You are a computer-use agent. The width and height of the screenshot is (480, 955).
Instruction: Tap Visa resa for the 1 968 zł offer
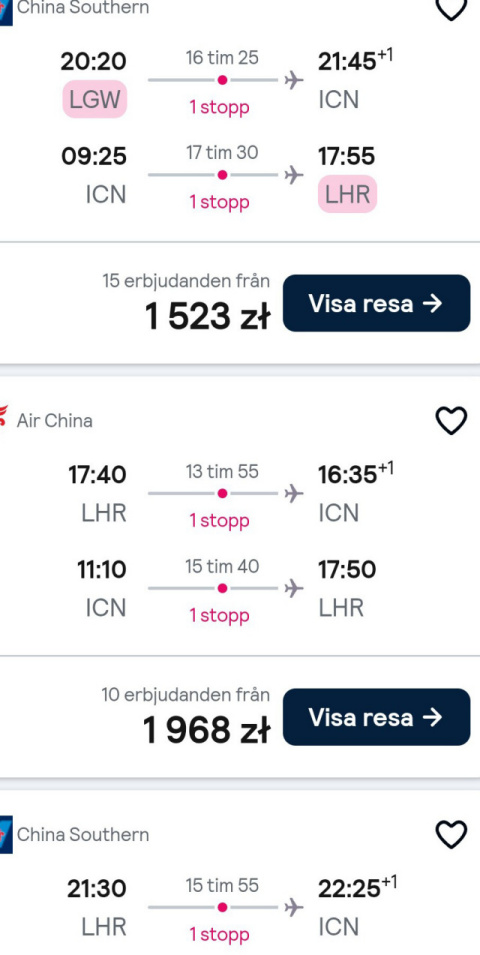376,717
